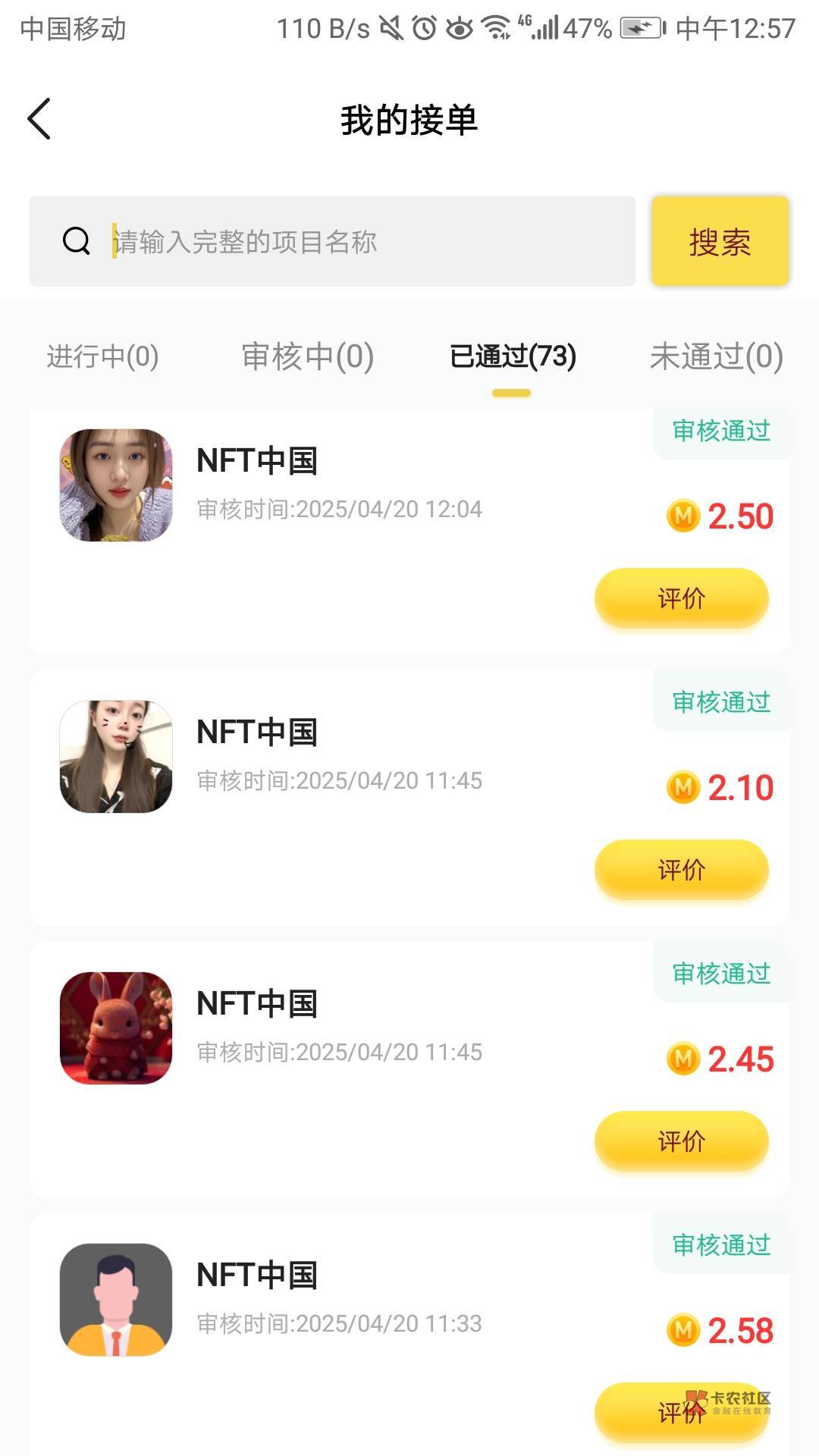Image resolution: width=819 pixels, height=1456 pixels.
Task: Select the 已通过(73) tab
Action: coord(513,356)
